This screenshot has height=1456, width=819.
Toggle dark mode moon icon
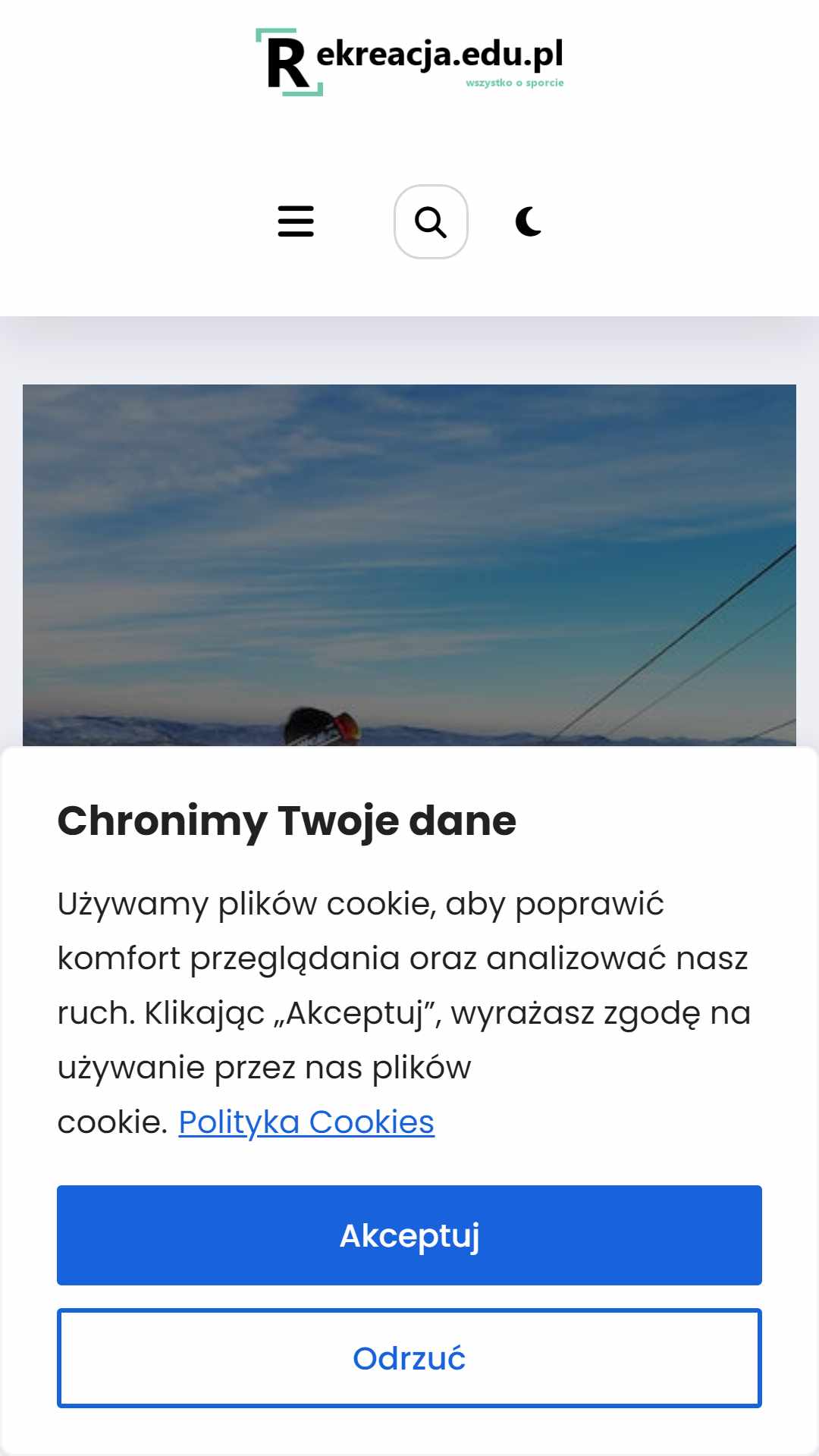click(x=529, y=221)
